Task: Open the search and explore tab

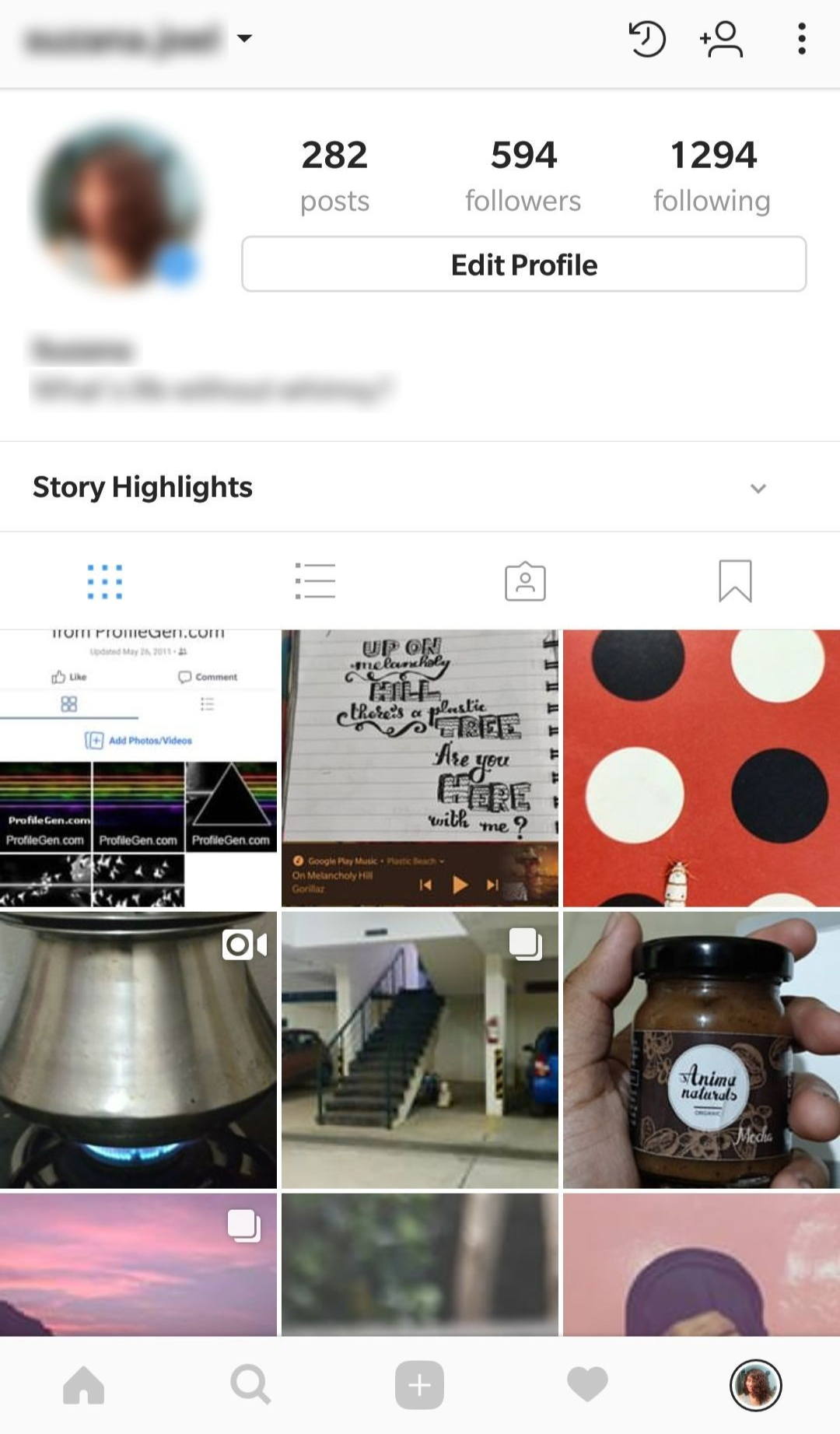Action: tap(250, 1385)
